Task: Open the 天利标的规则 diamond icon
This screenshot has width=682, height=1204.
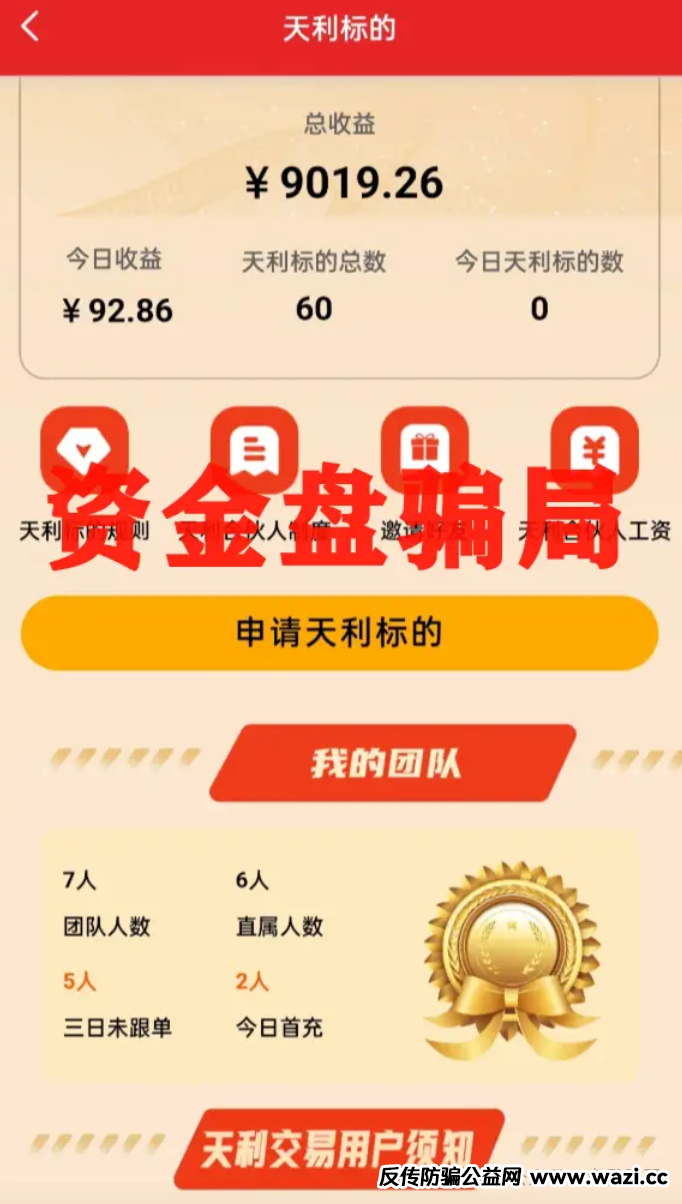Action: point(84,448)
